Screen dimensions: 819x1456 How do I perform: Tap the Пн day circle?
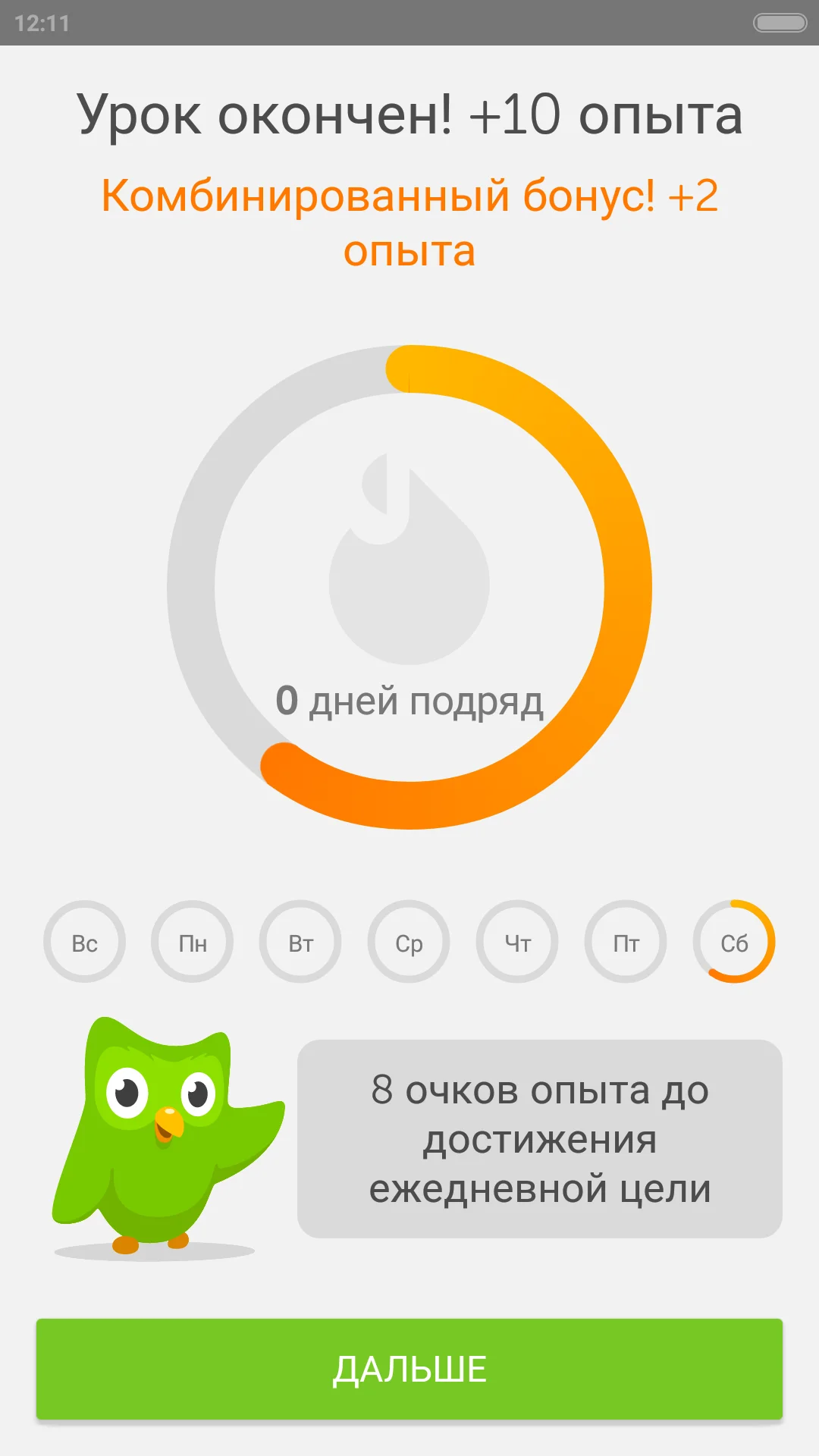(192, 943)
